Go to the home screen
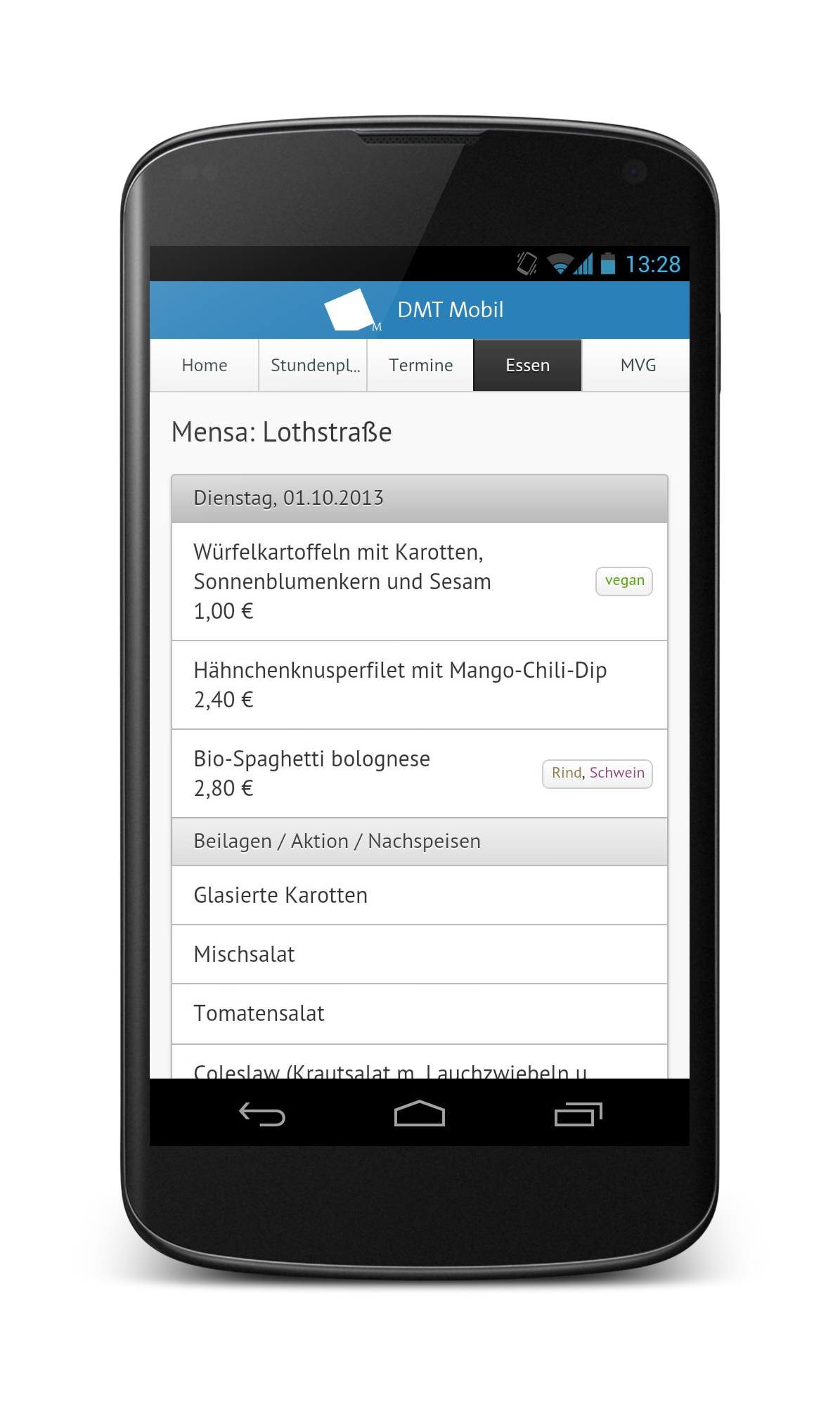 tap(420, 1114)
